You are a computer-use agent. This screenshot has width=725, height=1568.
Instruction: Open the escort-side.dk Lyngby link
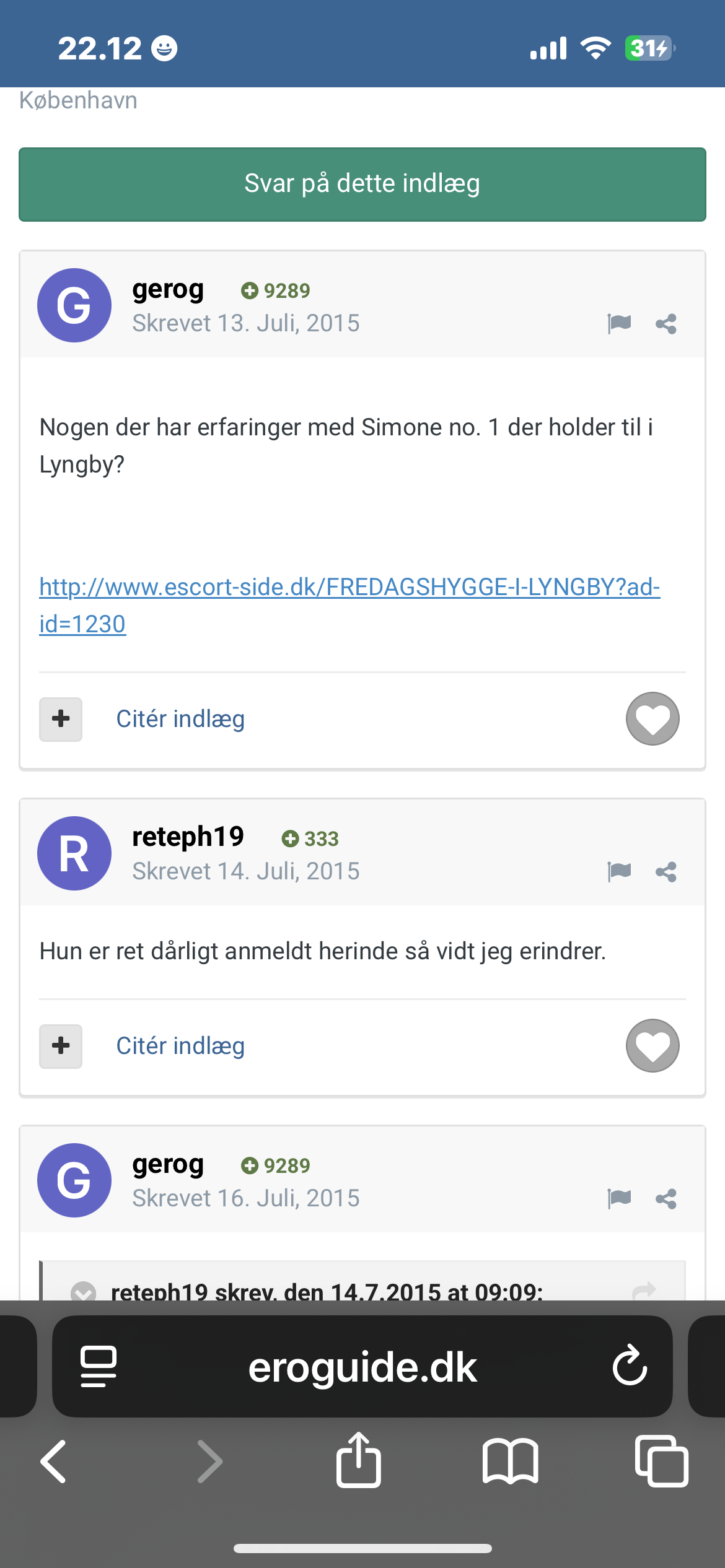[x=349, y=605]
